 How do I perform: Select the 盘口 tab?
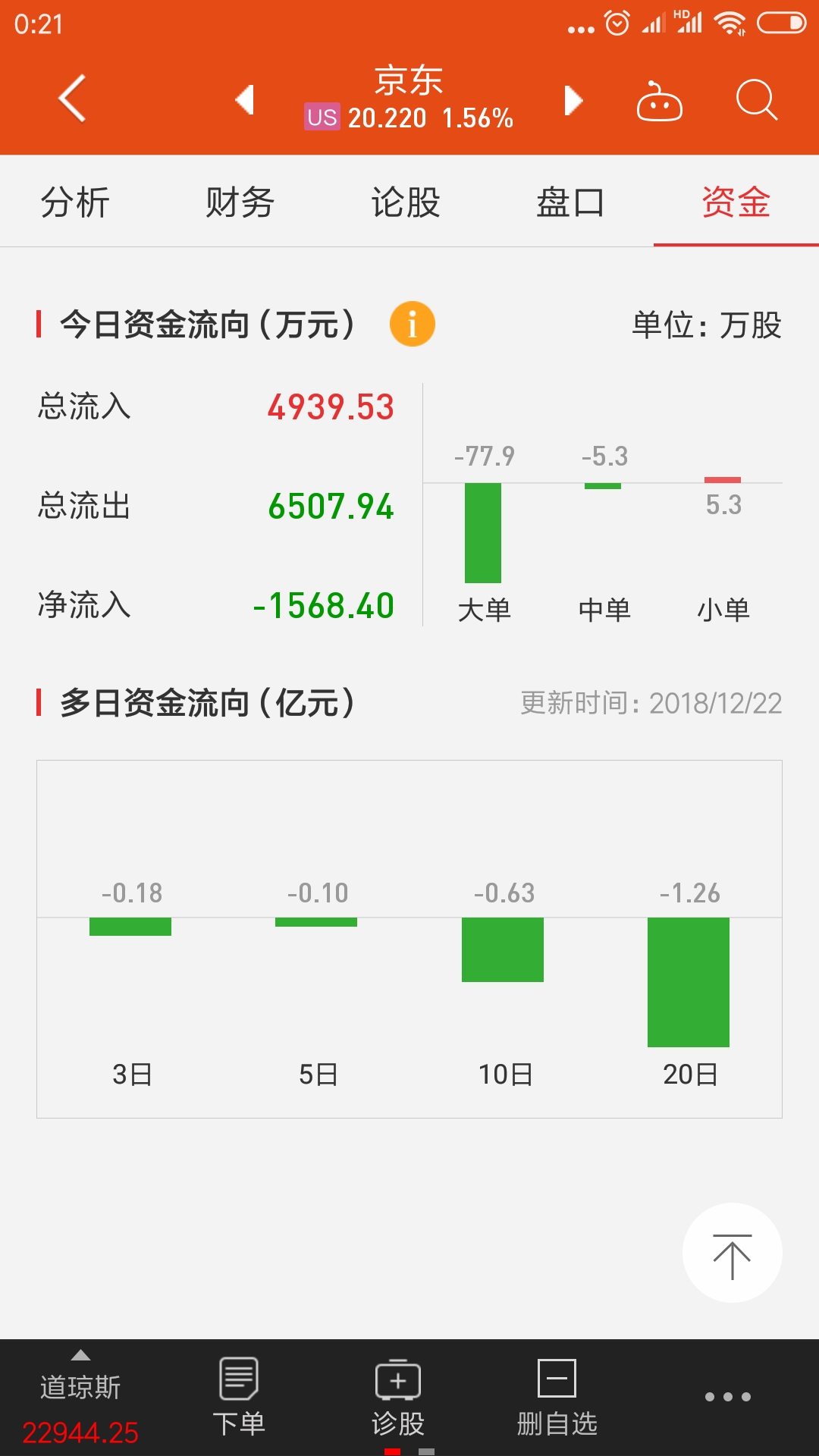click(570, 202)
